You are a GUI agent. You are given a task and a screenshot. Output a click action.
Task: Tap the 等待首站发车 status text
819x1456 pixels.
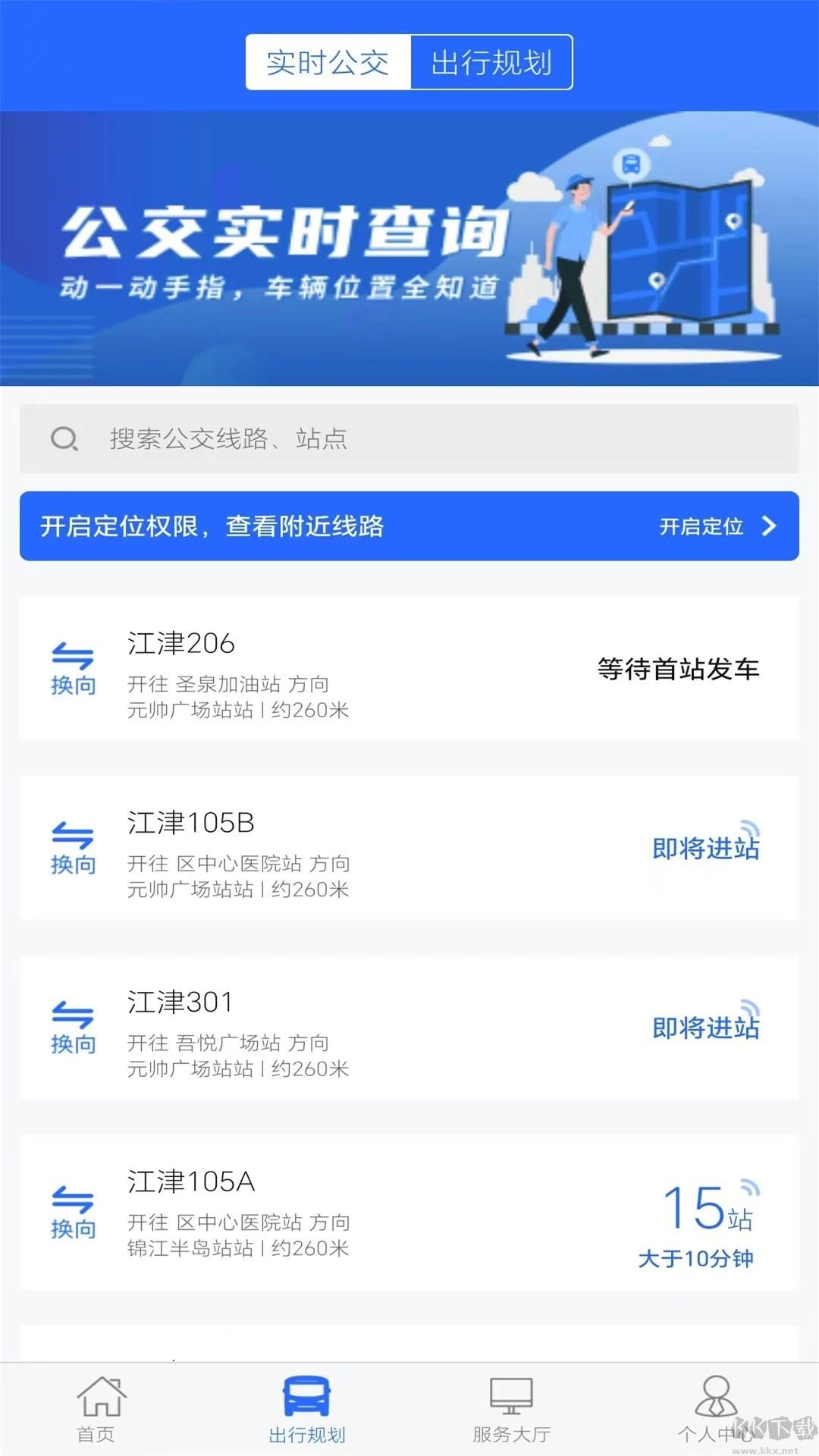680,670
